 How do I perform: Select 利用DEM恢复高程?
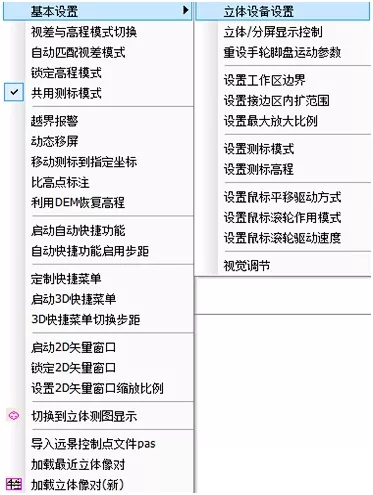tap(98, 202)
